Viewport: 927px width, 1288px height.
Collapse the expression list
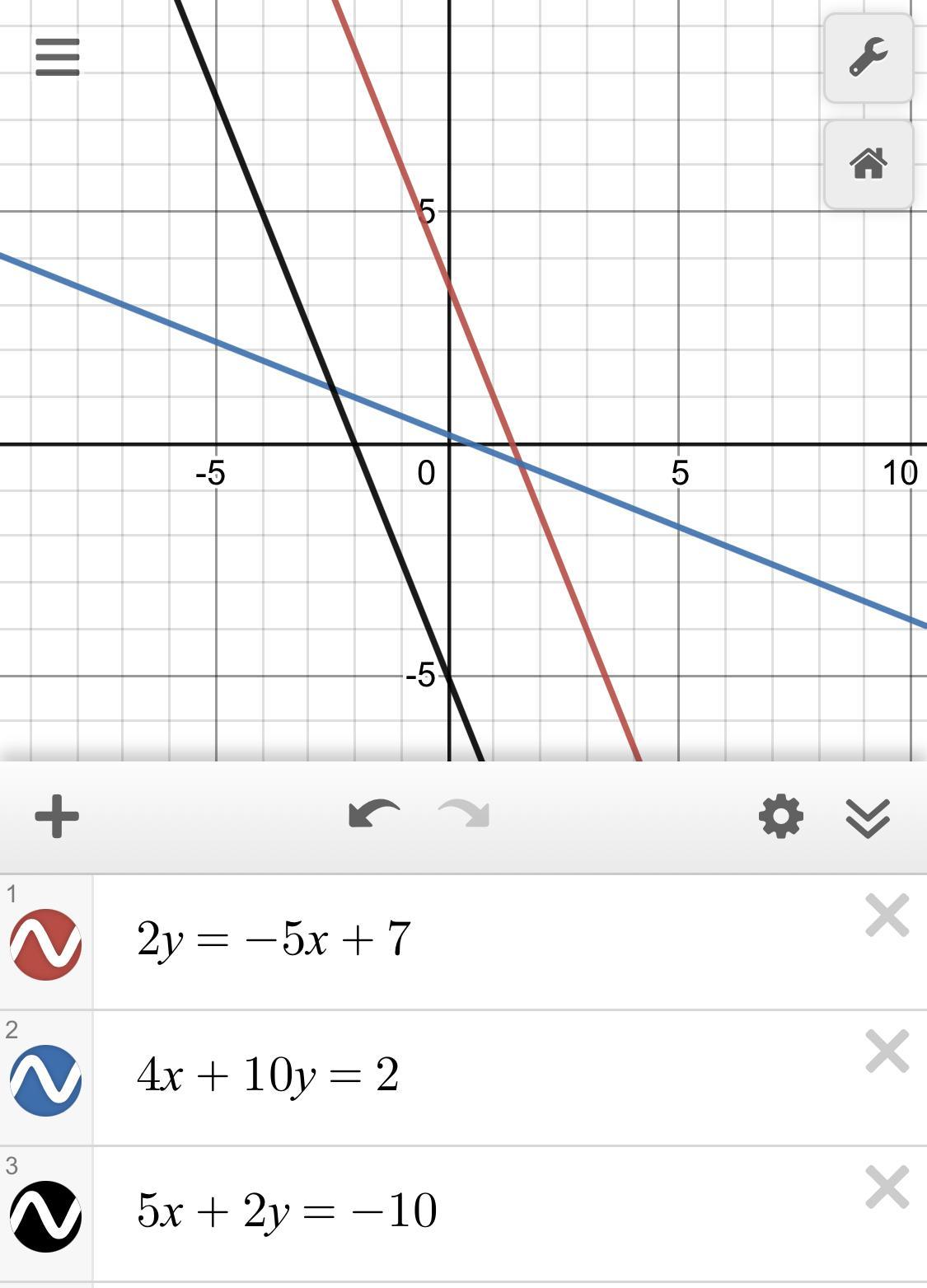(868, 817)
